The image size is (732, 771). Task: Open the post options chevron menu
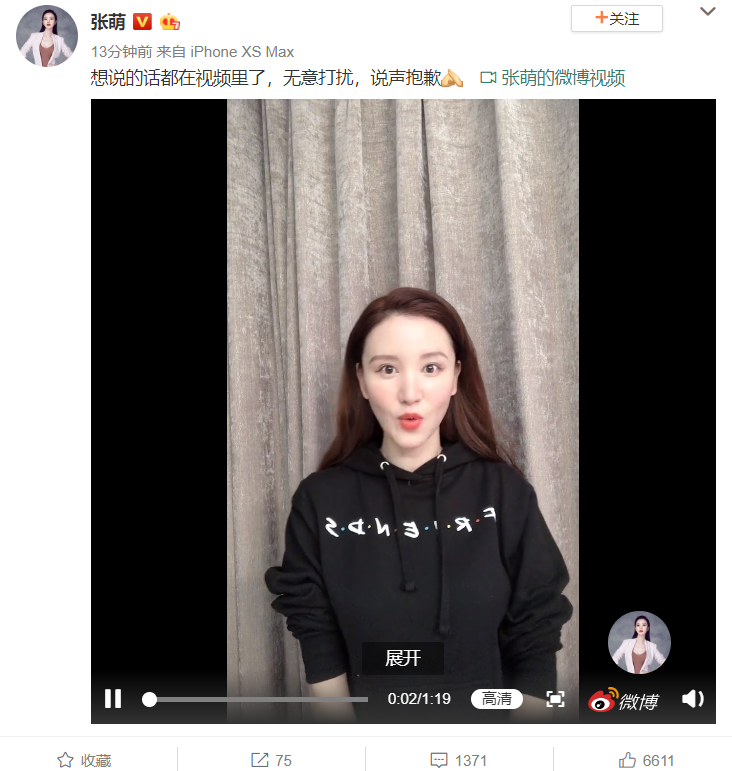(708, 13)
